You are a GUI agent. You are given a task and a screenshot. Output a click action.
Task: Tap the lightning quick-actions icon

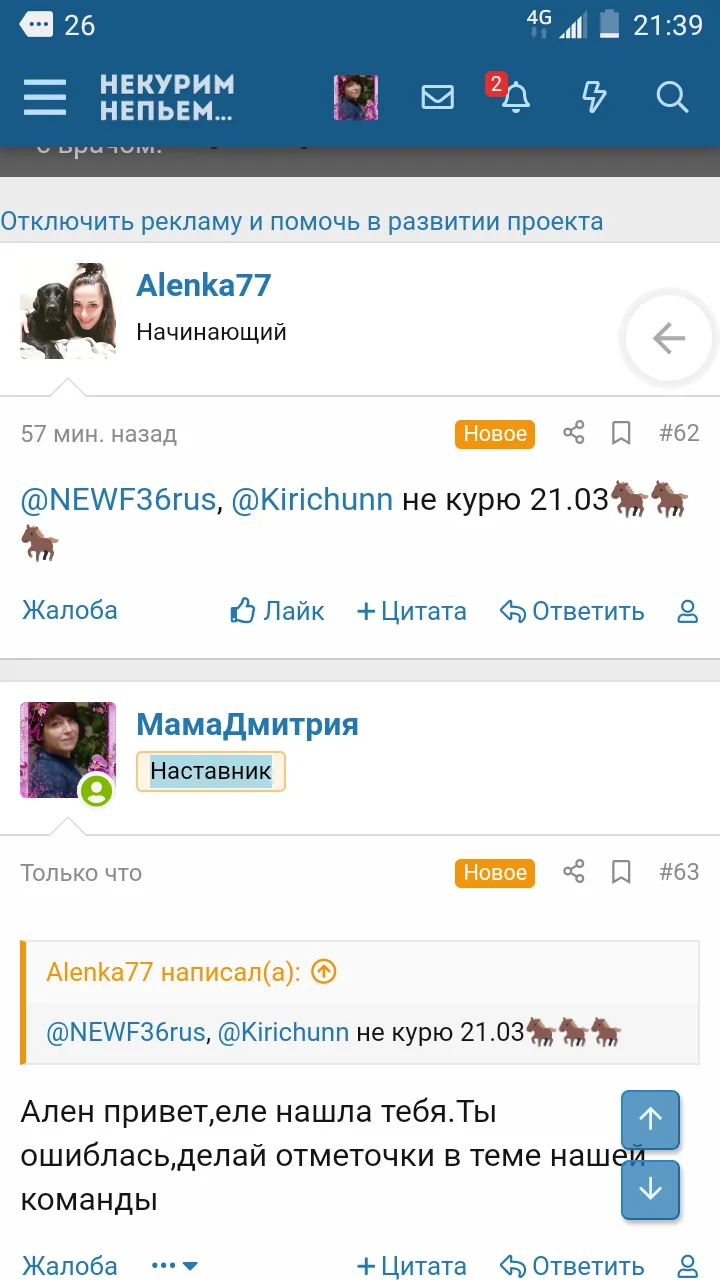click(594, 98)
